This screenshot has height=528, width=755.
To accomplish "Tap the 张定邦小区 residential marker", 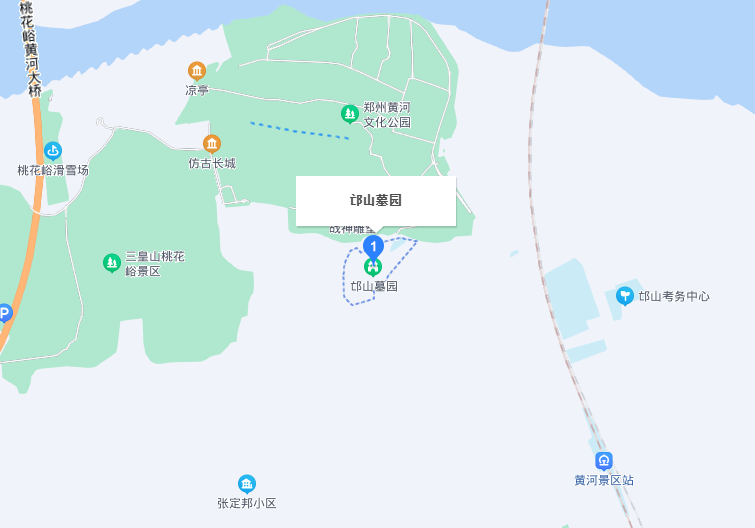I will (x=247, y=484).
